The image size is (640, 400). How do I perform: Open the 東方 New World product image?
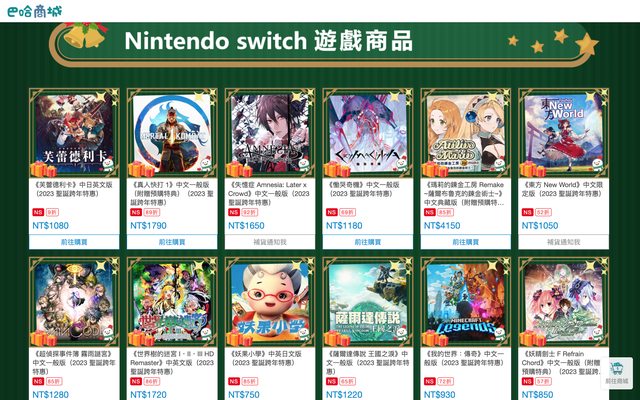pyautogui.click(x=561, y=135)
